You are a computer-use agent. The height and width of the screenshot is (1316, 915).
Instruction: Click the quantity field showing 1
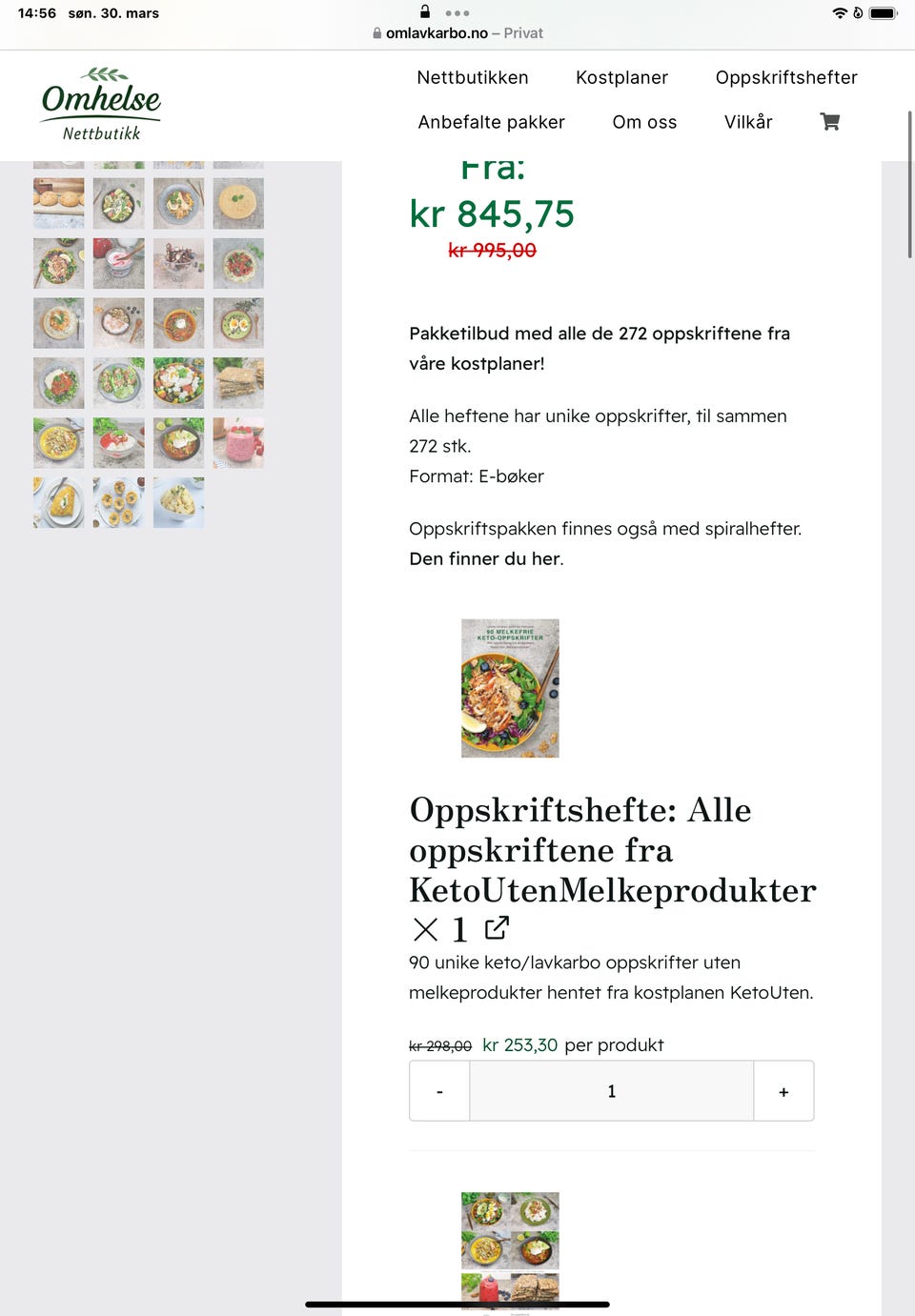(x=612, y=1090)
